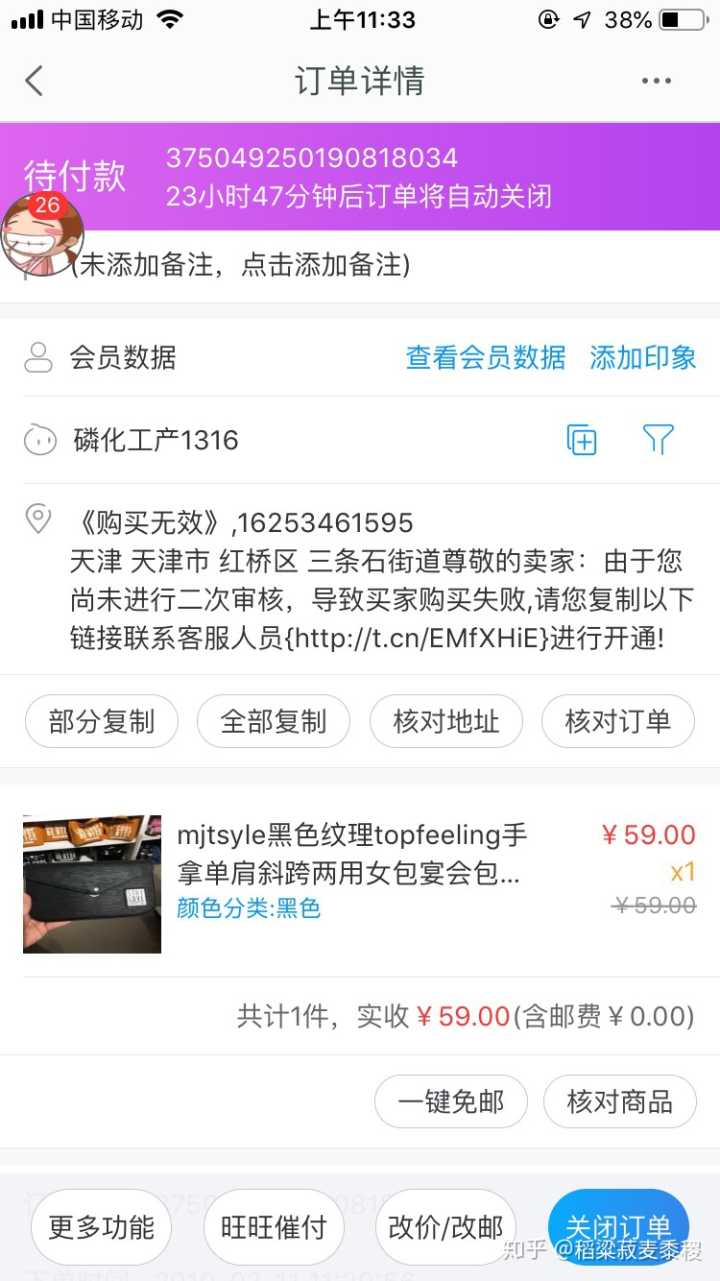Open the filter funnel icon
720x1281 pixels.
pyautogui.click(x=658, y=440)
